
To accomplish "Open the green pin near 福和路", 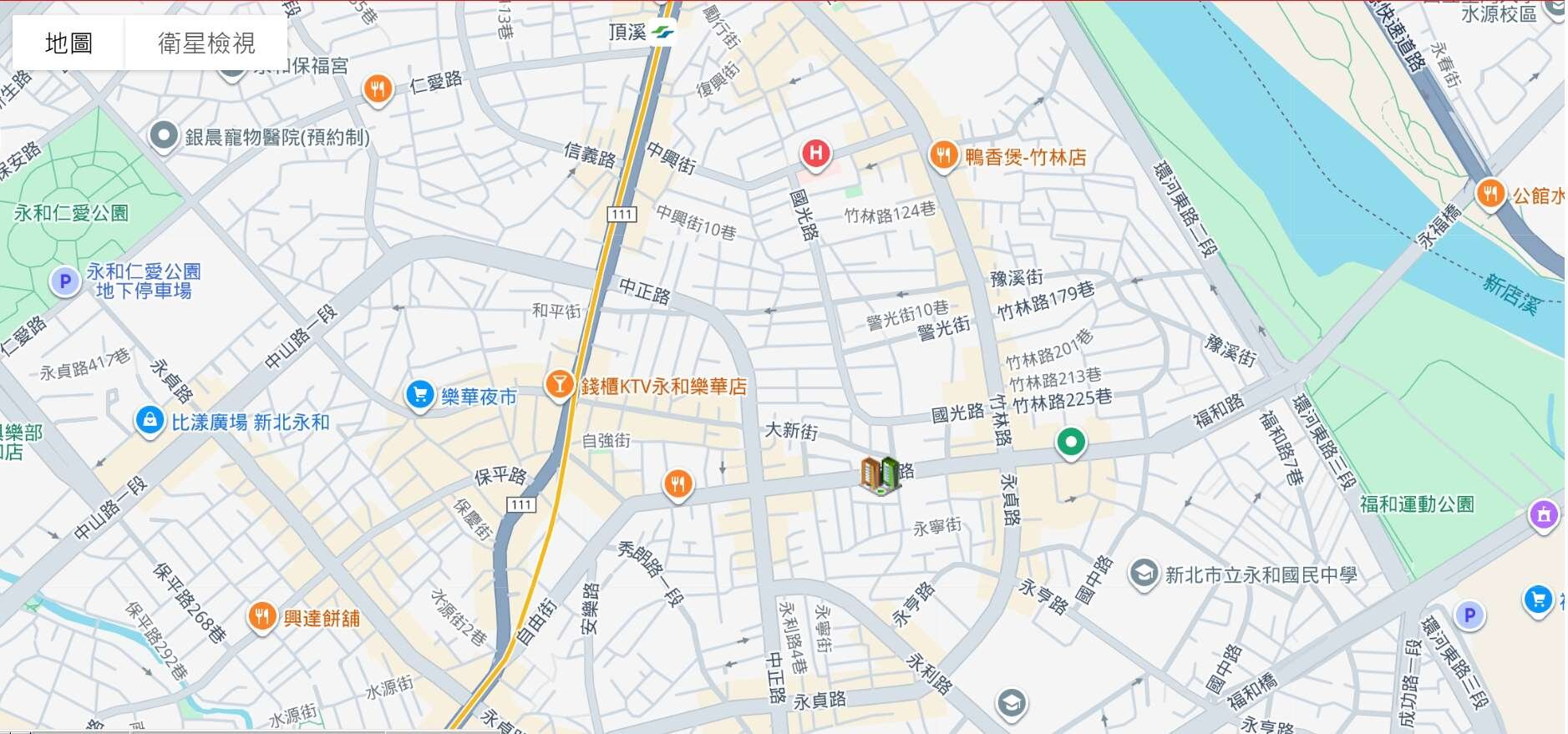I will (x=1070, y=442).
